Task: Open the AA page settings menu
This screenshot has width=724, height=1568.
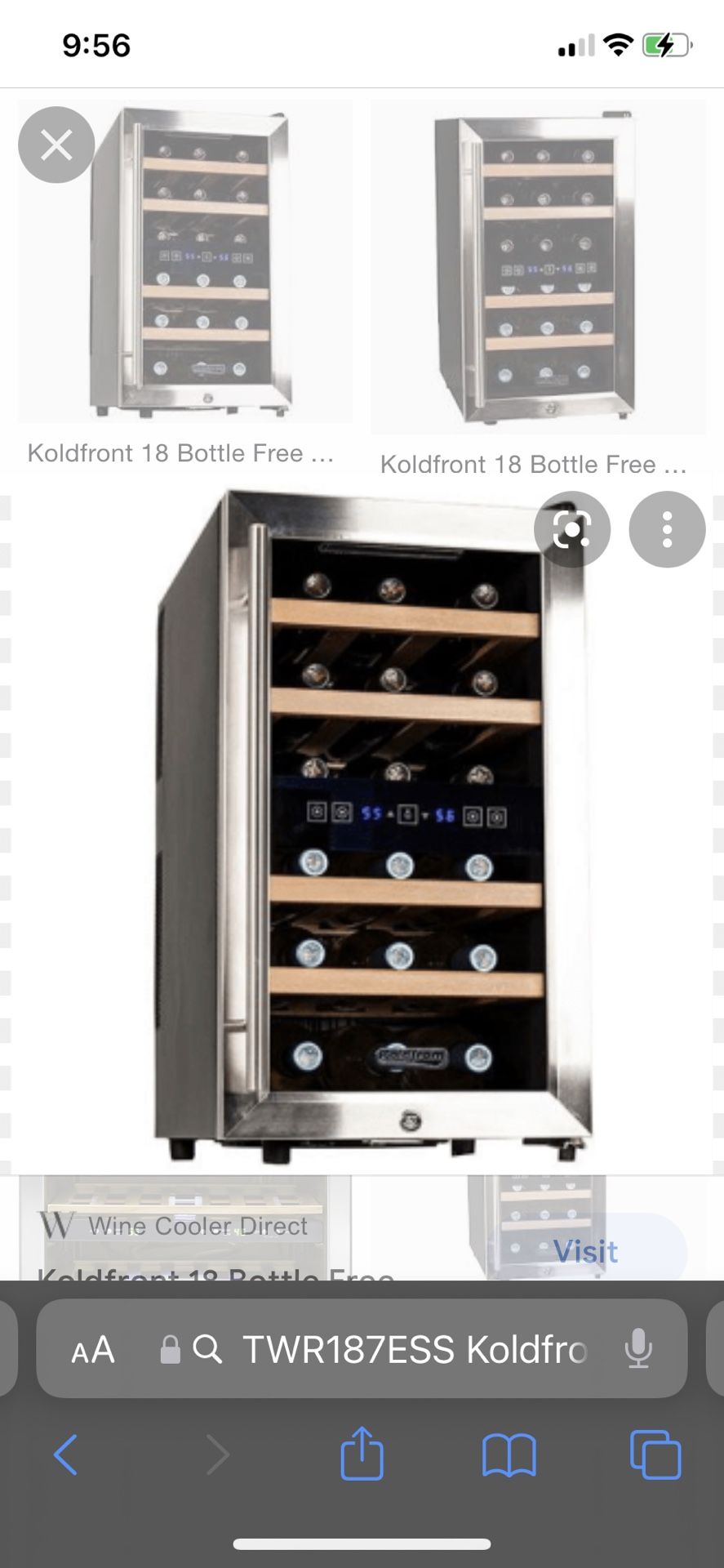Action: 93,1350
